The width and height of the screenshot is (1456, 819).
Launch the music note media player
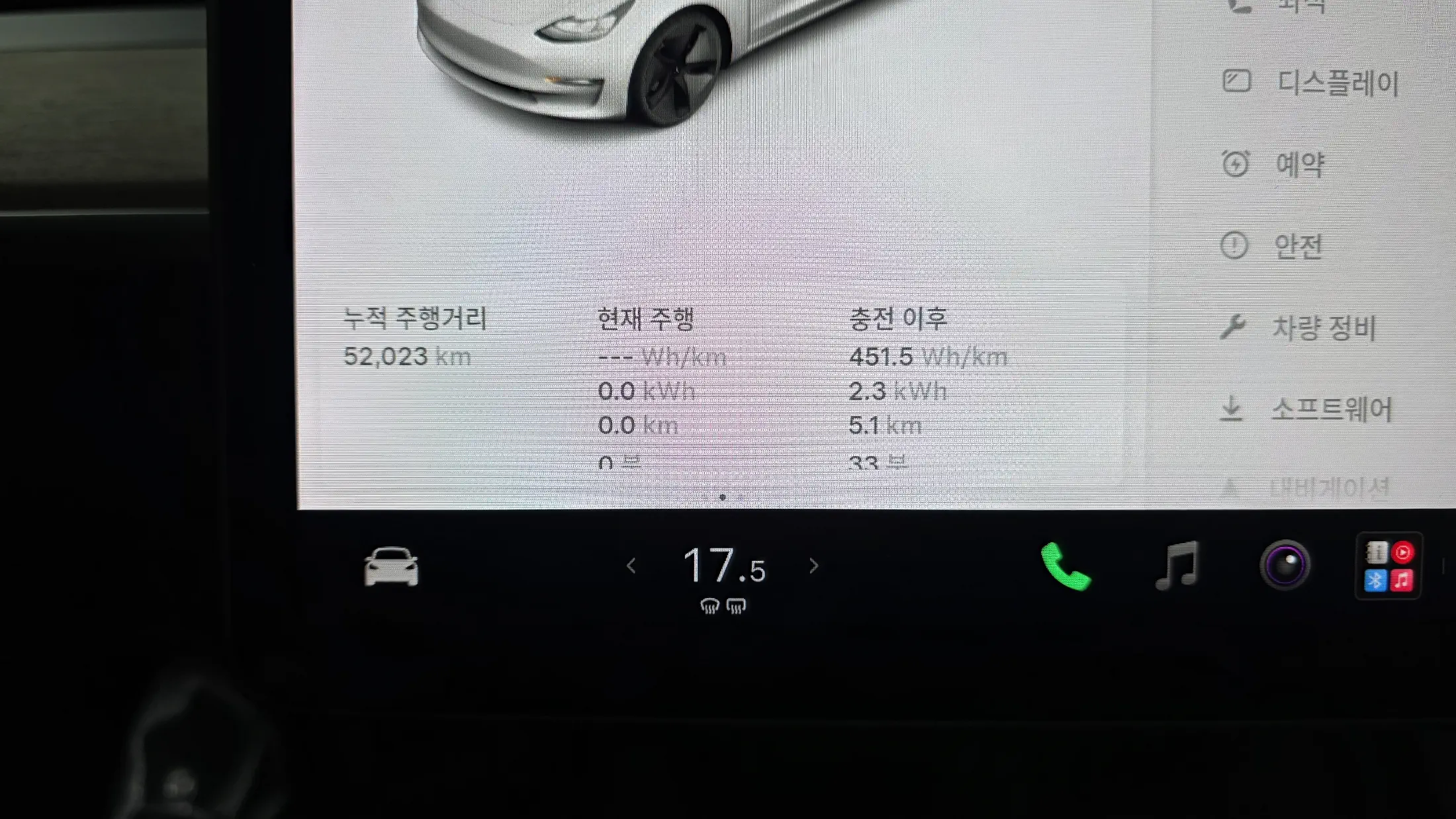(x=1177, y=566)
